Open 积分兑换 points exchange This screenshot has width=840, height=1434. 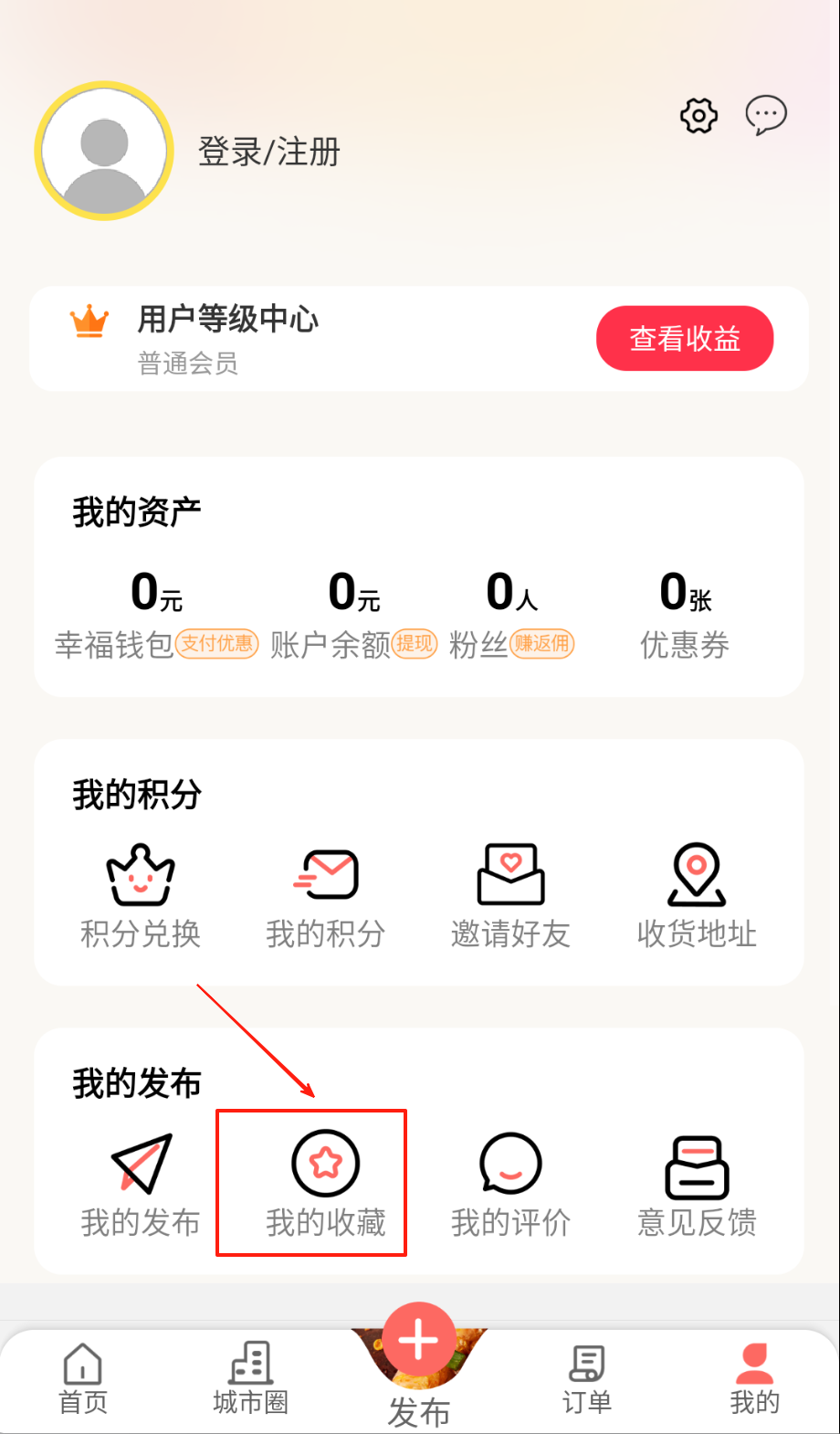(141, 897)
